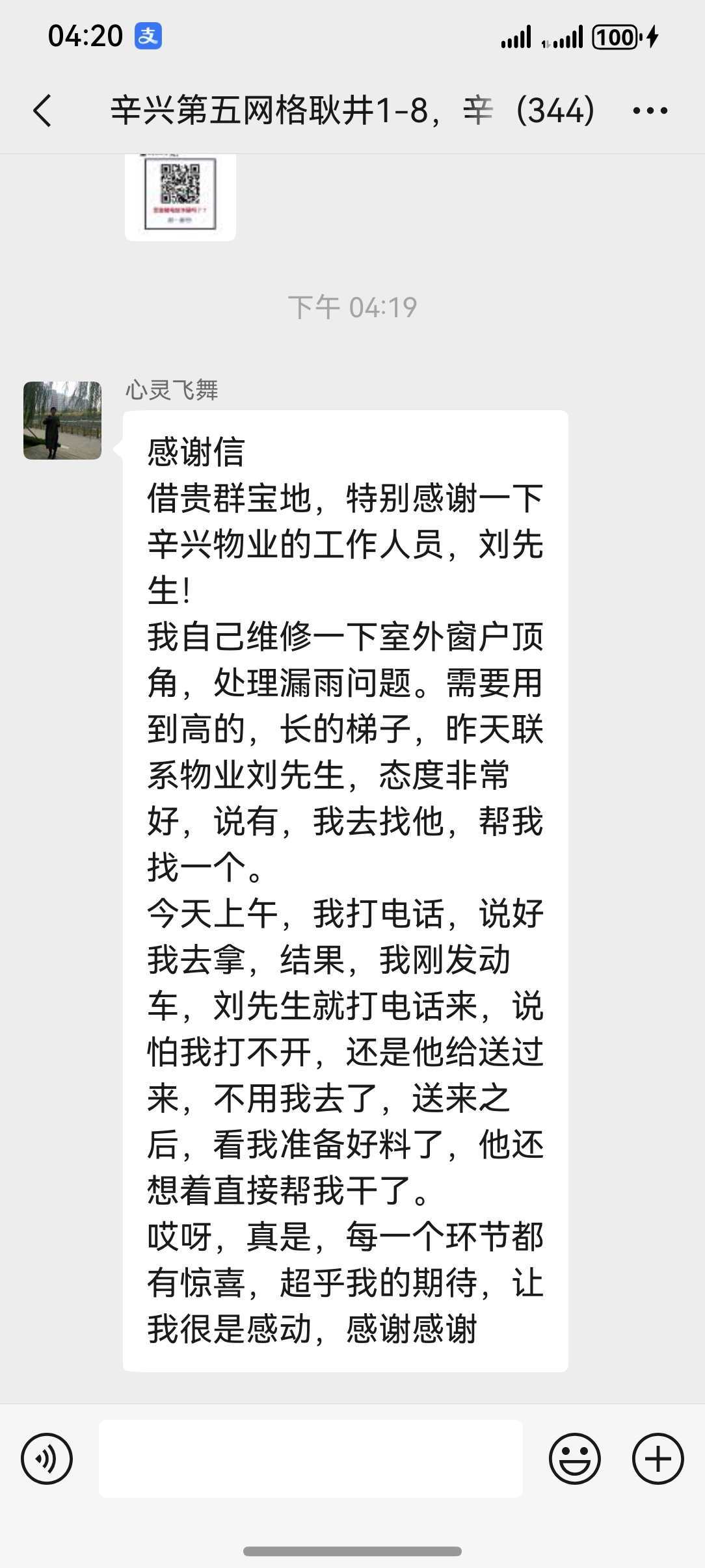Image resolution: width=705 pixels, height=1568 pixels.
Task: Focus the message text field
Action: click(311, 1459)
